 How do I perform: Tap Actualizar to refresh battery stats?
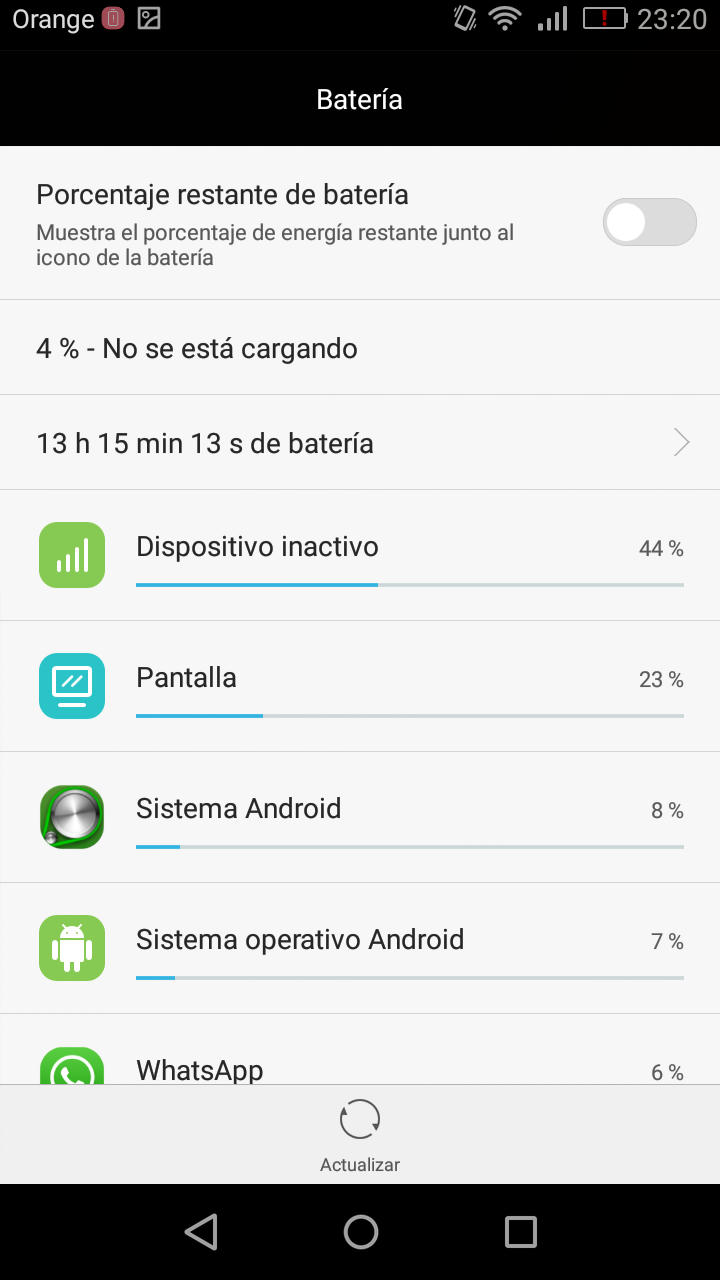click(x=360, y=1135)
